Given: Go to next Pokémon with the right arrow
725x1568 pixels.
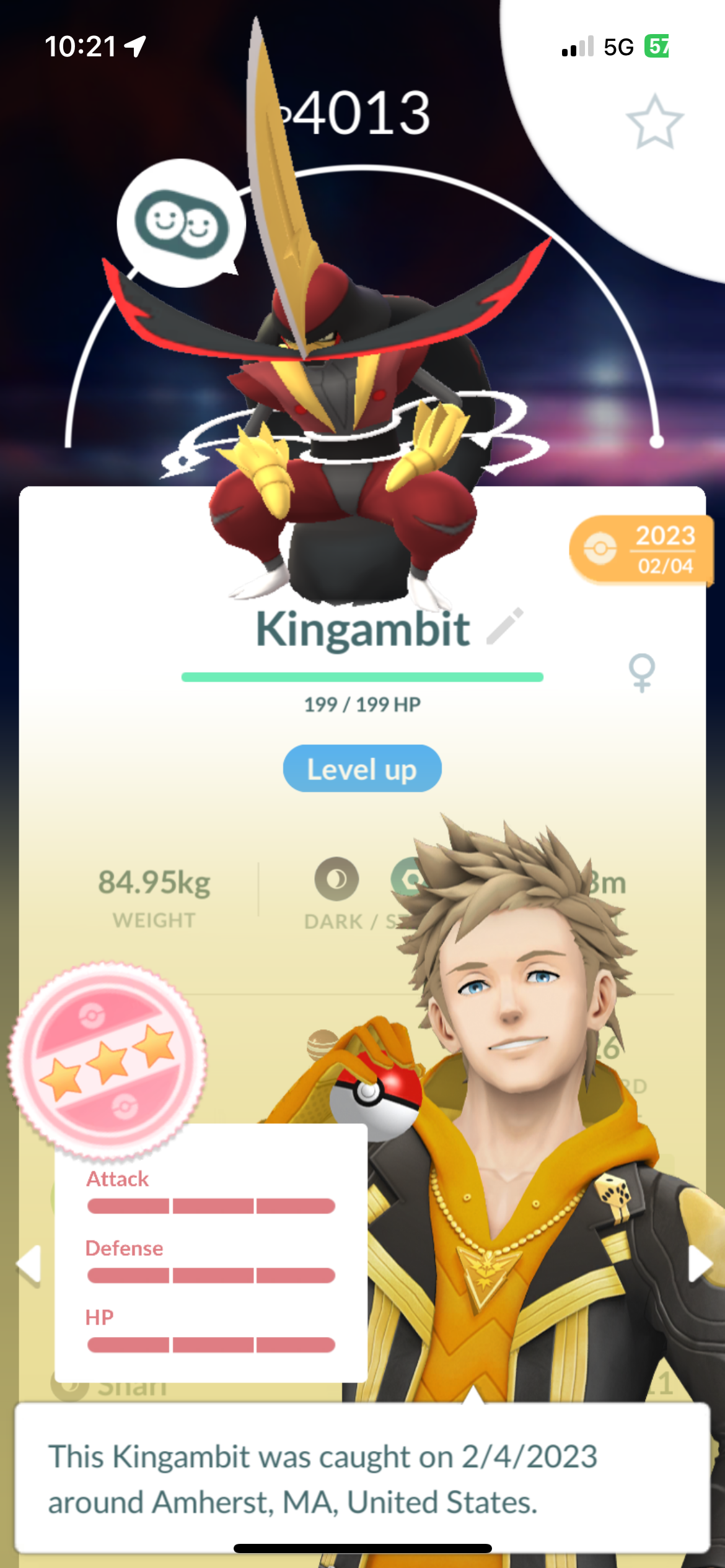Looking at the screenshot, I should point(699,1263).
